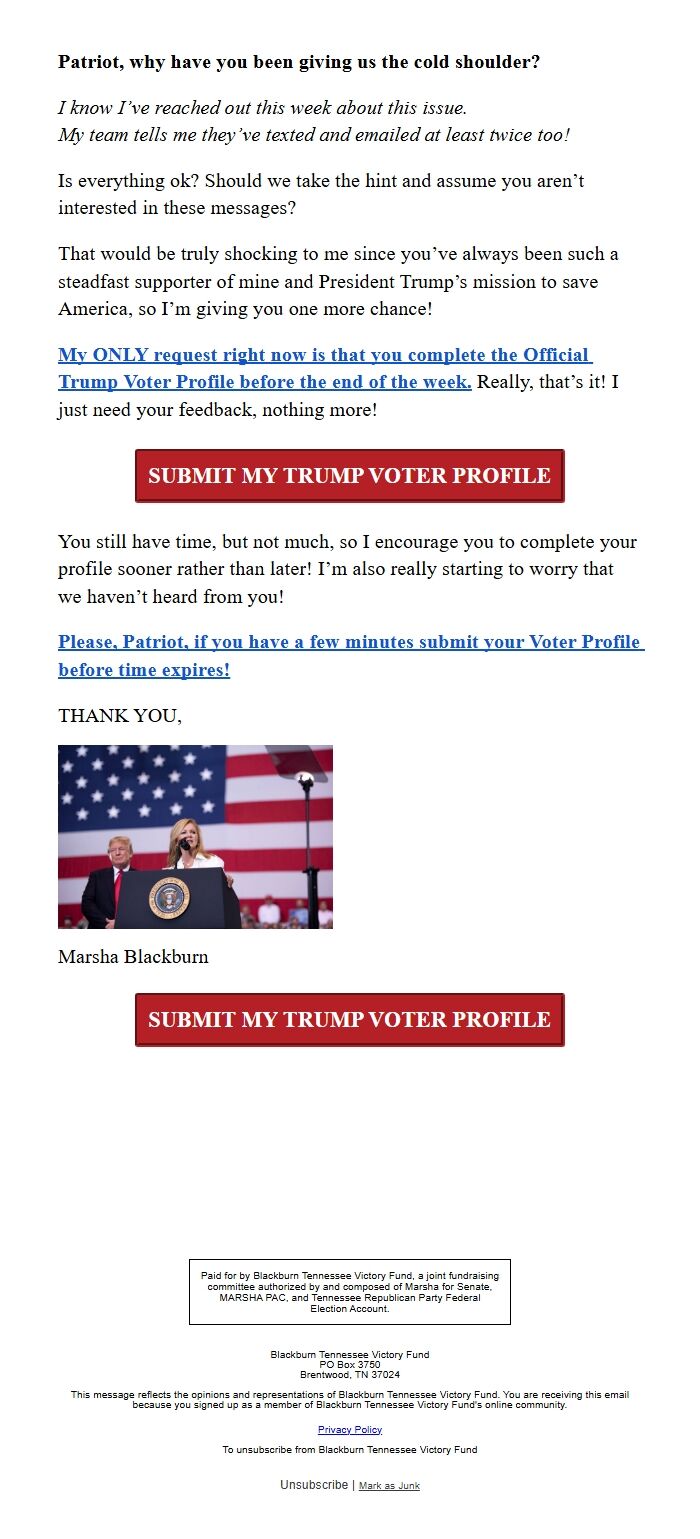Open the 'My ONLY request right now' link
Viewport: 700px width, 1539px height.
(x=325, y=356)
